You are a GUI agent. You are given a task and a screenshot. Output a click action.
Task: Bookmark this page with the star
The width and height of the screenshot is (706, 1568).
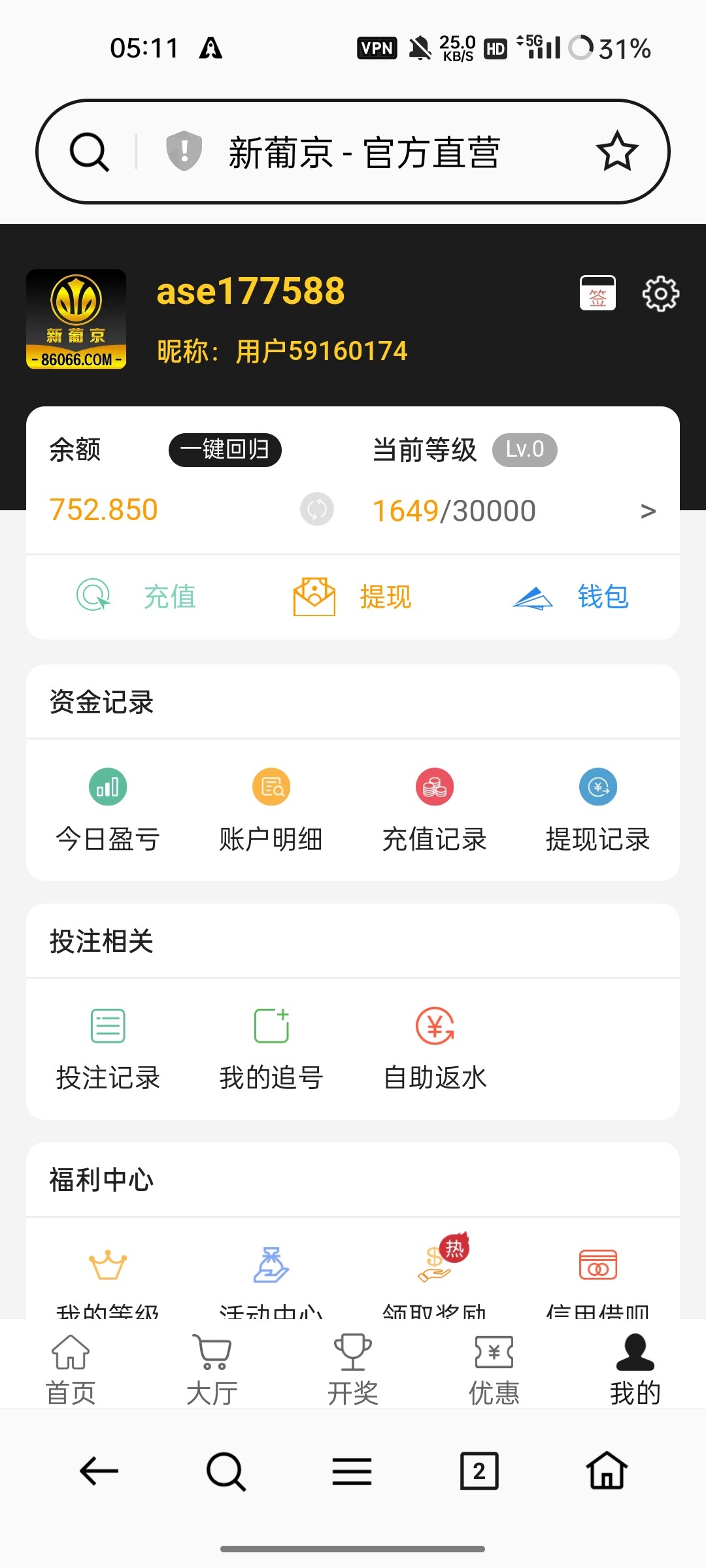(616, 152)
